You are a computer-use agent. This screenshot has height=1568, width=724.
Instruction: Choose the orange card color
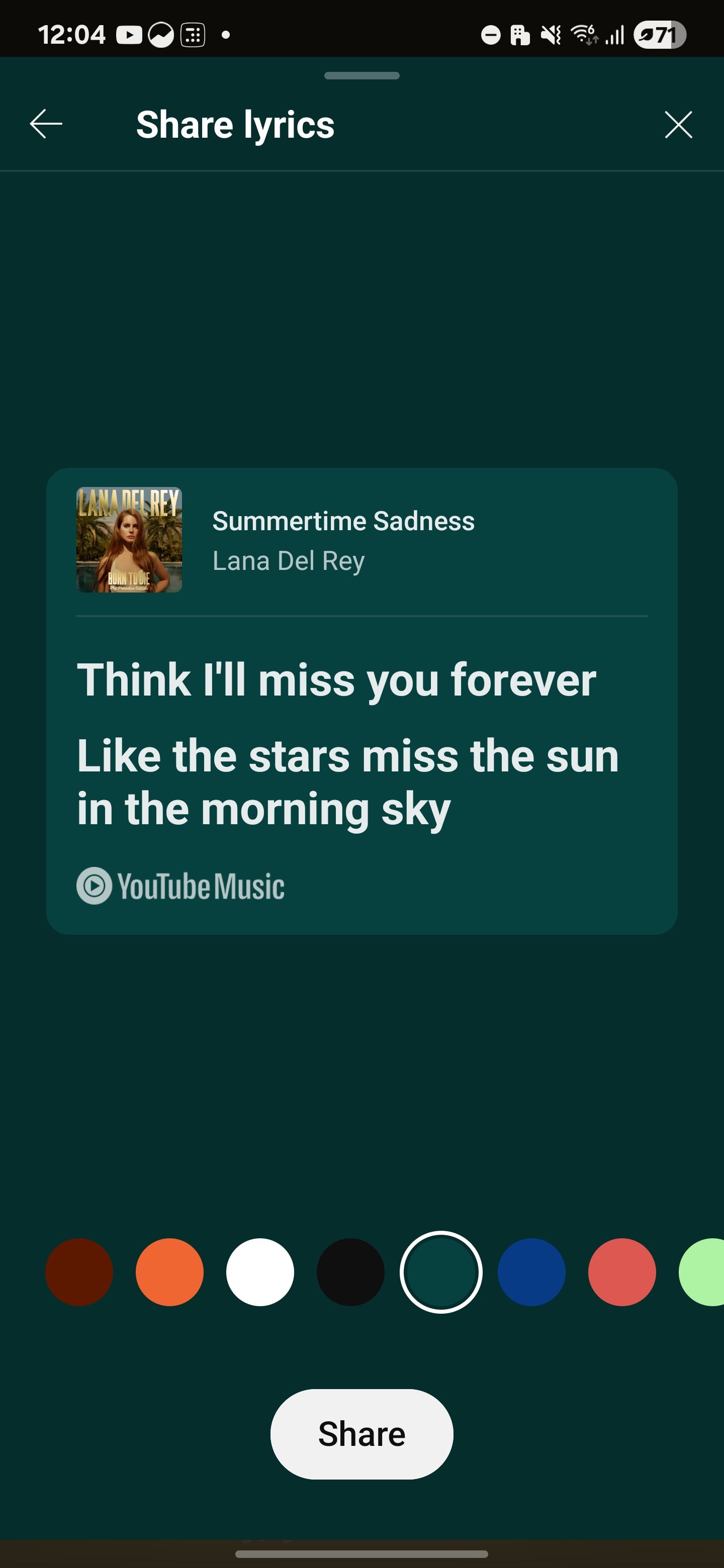[169, 1271]
